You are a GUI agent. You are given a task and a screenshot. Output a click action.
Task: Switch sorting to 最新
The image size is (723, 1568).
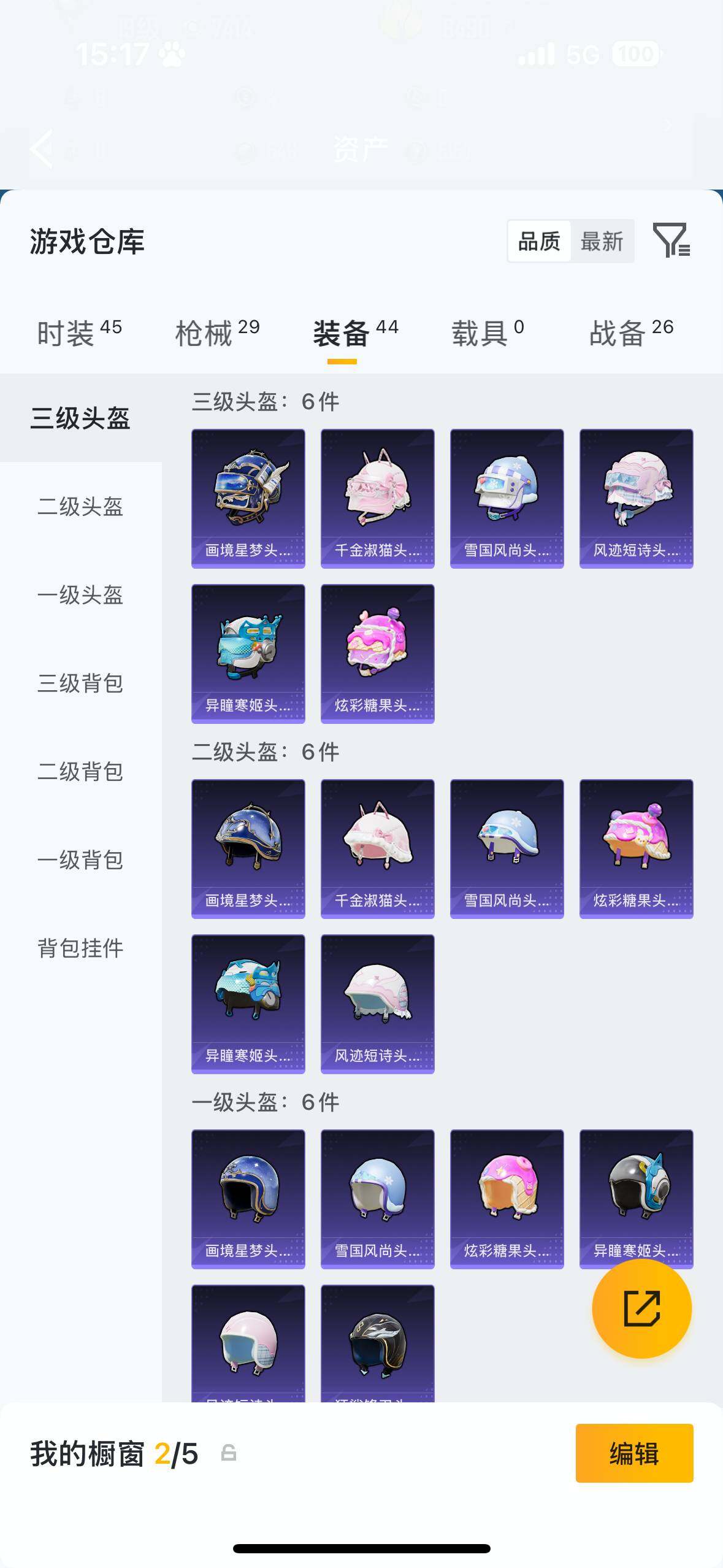pos(603,242)
